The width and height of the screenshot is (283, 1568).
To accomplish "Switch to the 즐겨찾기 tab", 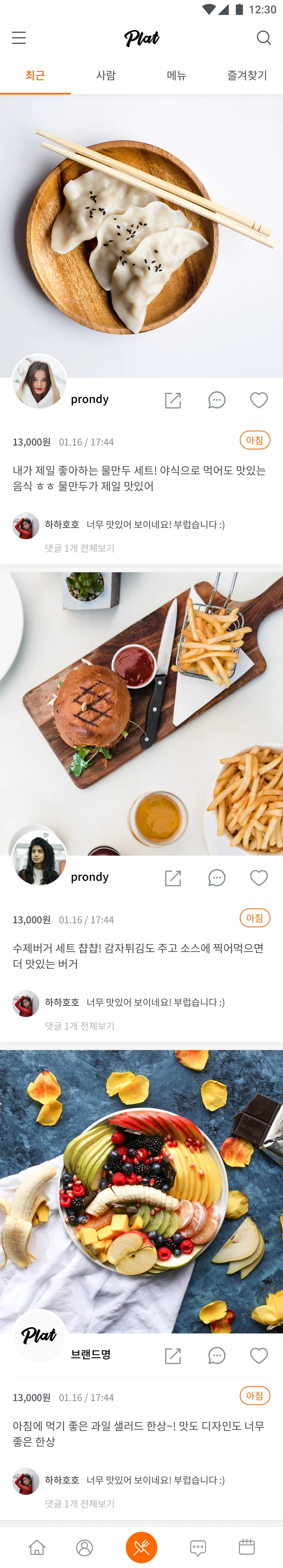I will click(x=247, y=75).
